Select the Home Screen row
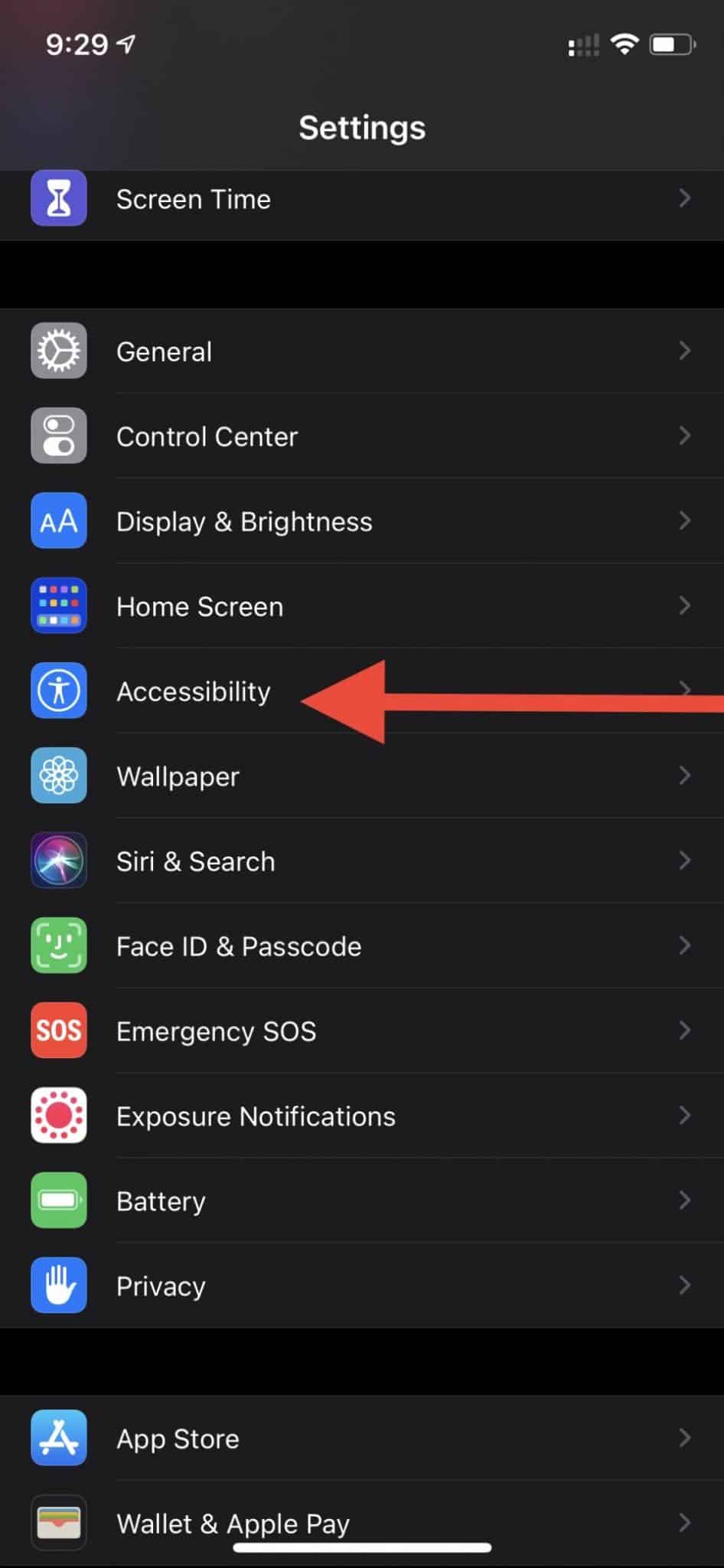 [x=200, y=606]
